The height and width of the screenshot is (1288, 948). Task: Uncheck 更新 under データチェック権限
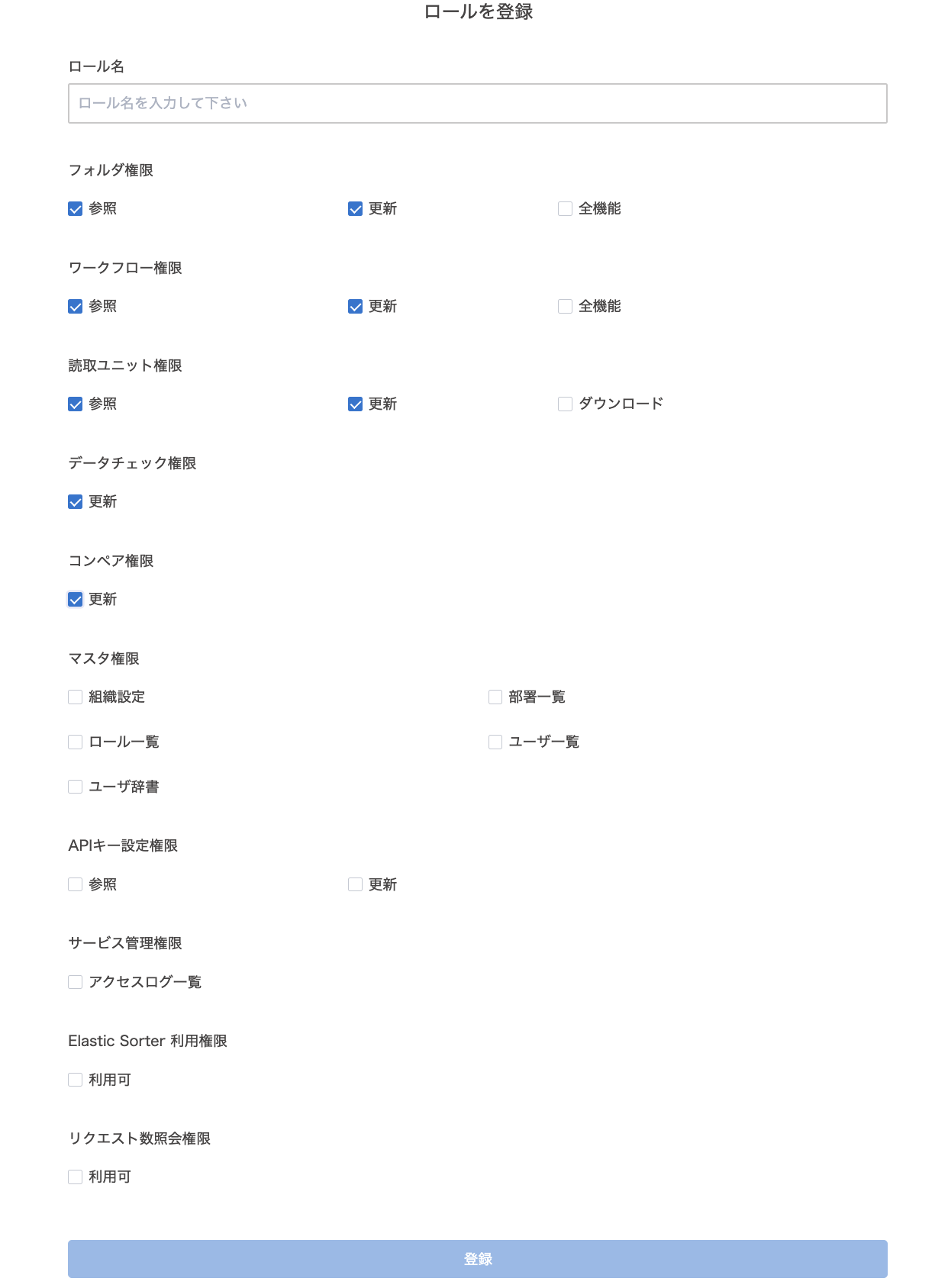tap(76, 502)
